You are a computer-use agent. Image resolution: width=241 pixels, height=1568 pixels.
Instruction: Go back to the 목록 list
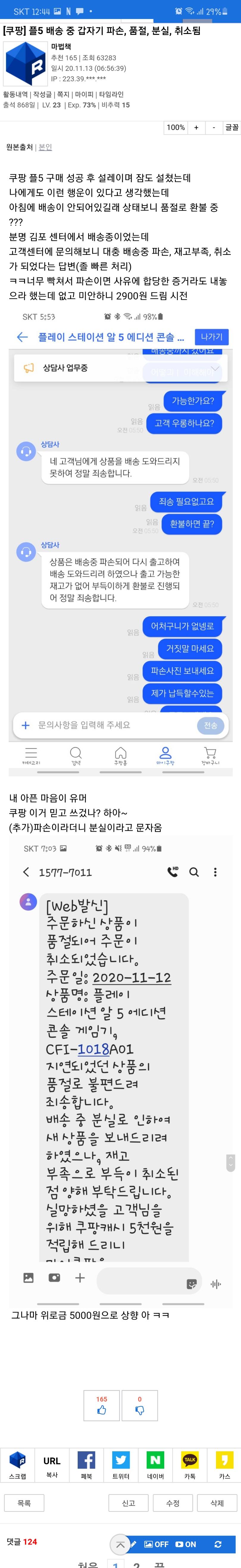click(24, 1503)
